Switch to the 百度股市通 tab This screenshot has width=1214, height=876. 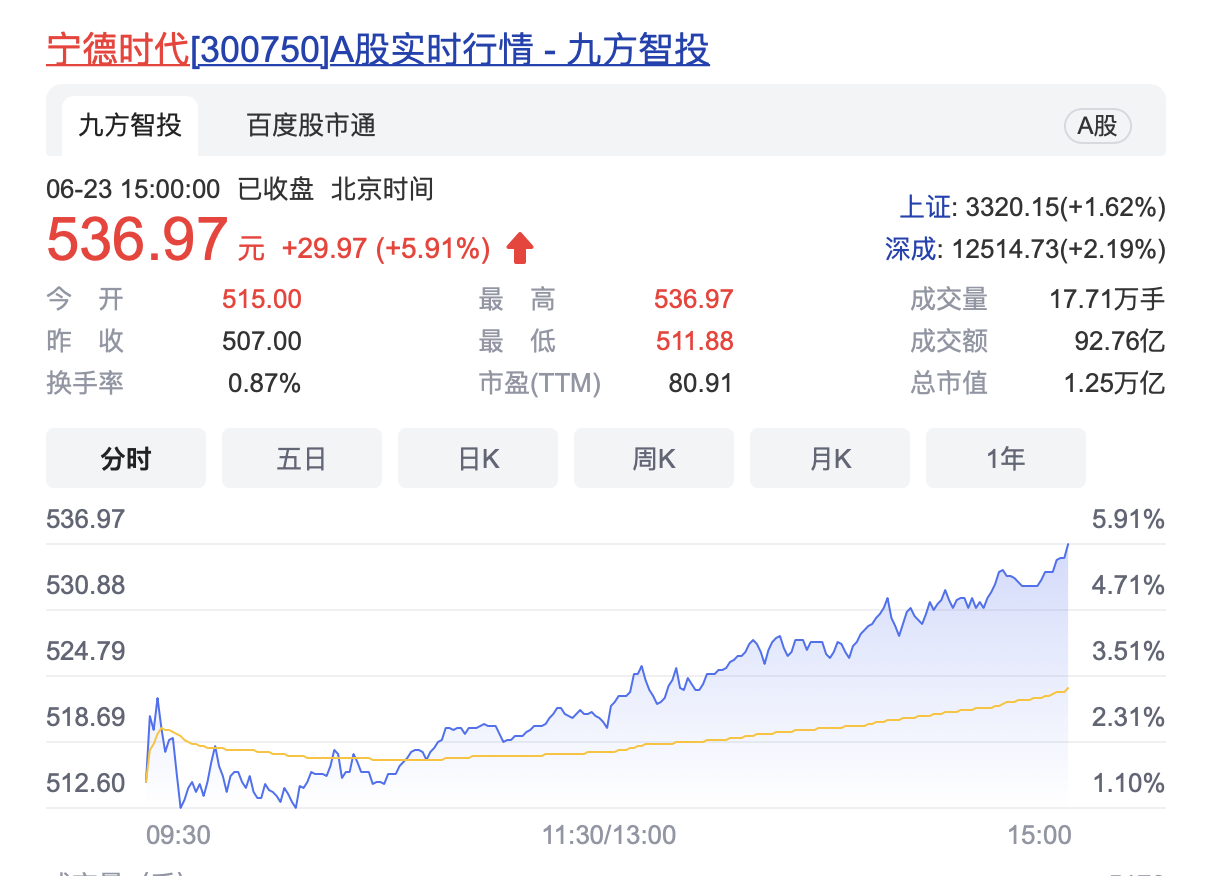tap(311, 126)
